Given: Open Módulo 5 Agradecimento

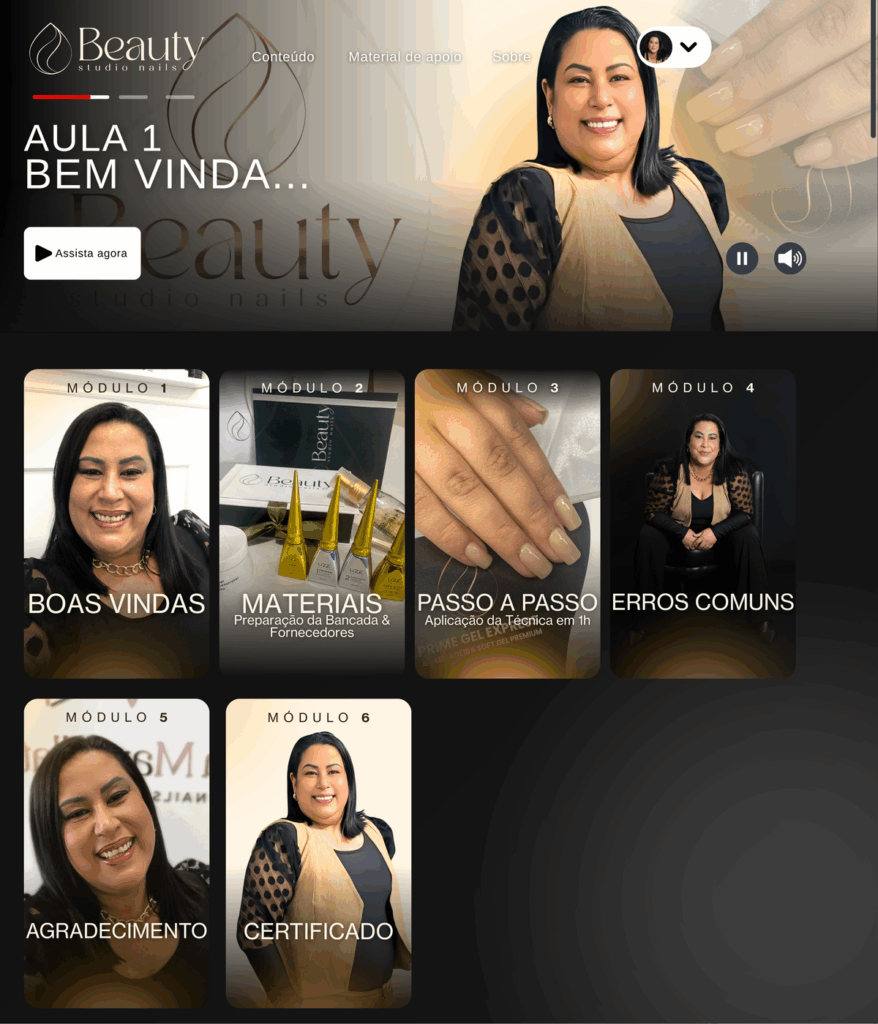Looking at the screenshot, I should pyautogui.click(x=116, y=853).
